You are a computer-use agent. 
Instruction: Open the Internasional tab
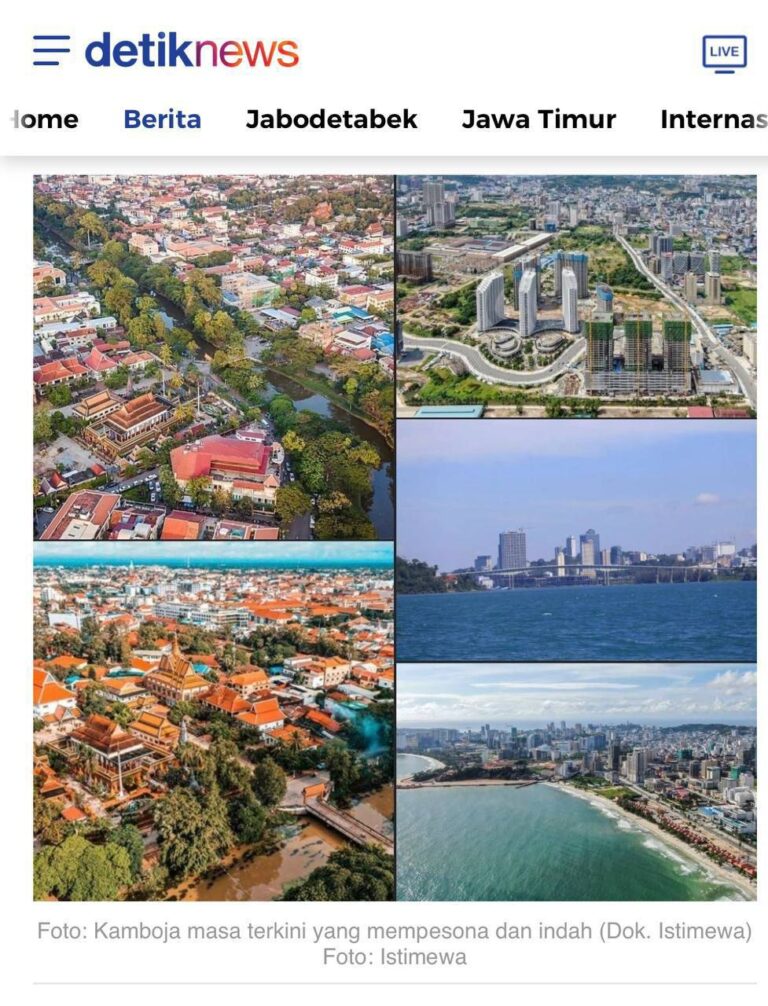712,120
